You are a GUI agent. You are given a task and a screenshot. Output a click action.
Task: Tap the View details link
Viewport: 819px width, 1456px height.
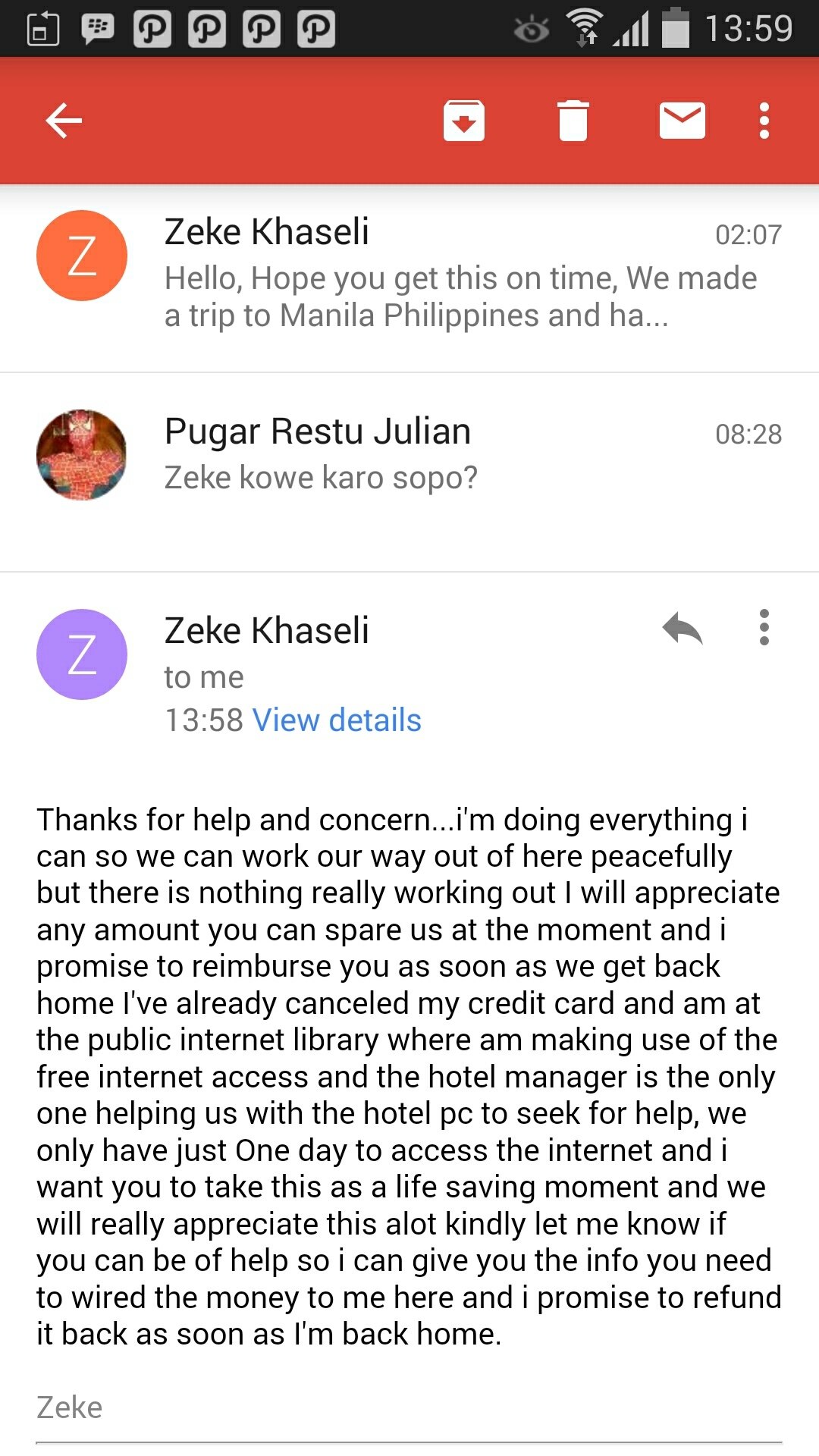(x=336, y=720)
